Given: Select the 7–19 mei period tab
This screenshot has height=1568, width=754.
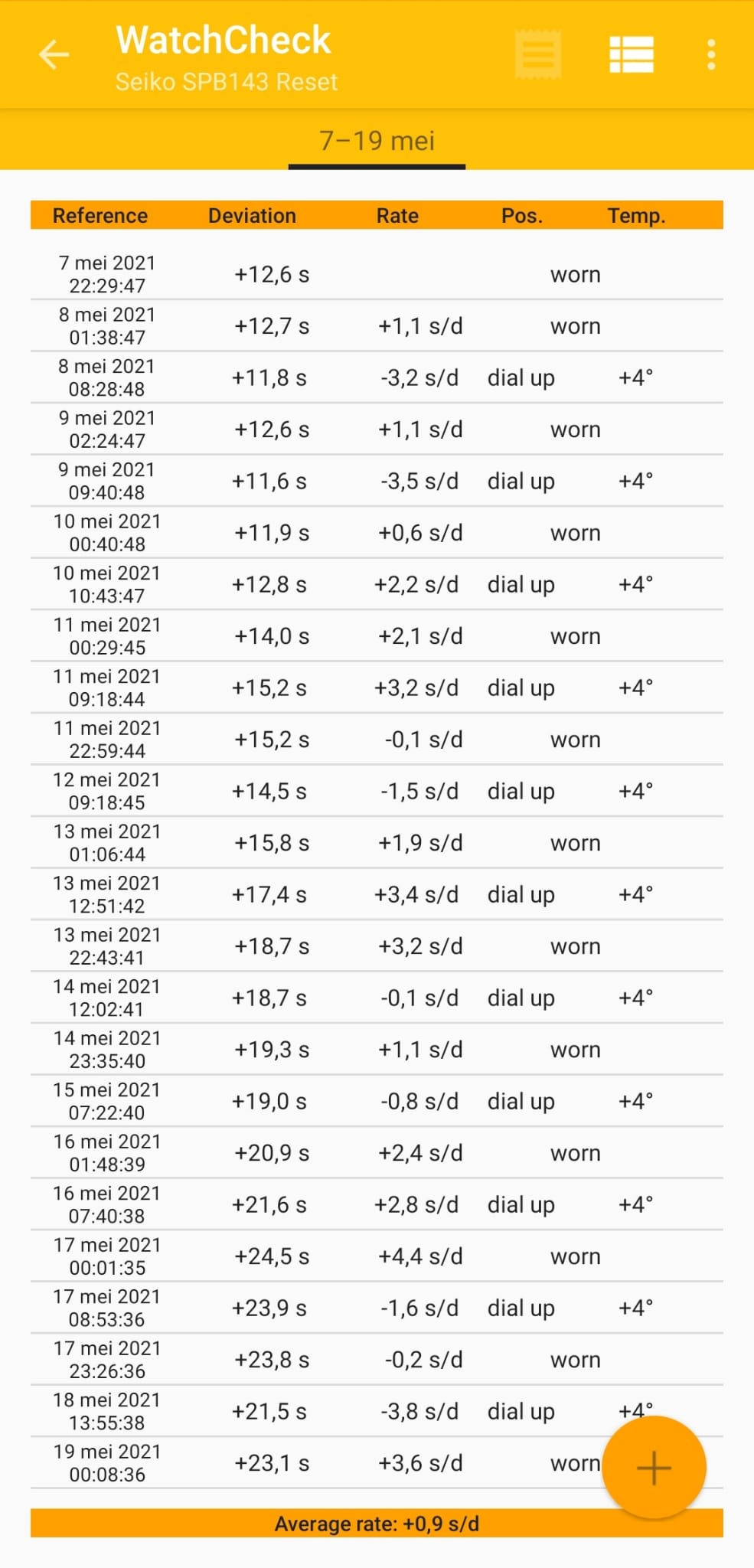Looking at the screenshot, I should 377,141.
